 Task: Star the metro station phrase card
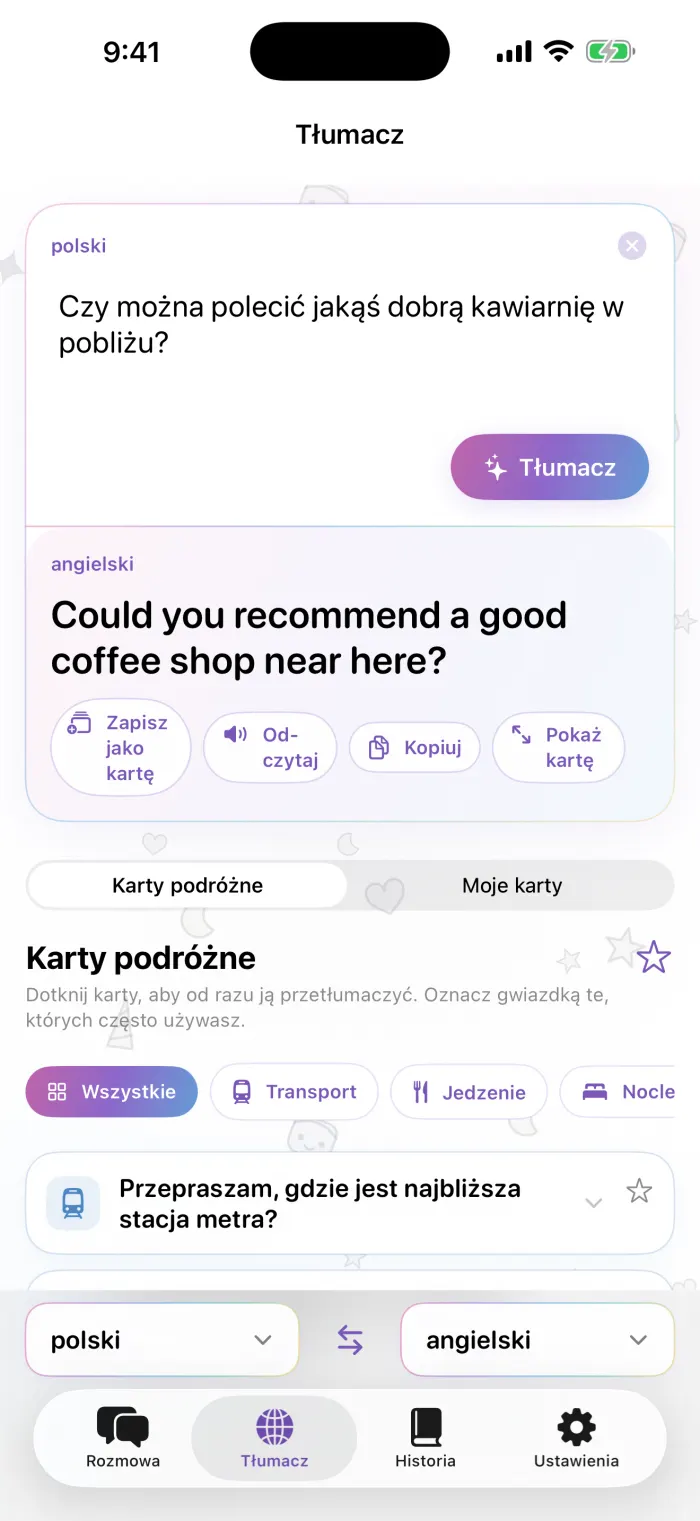(x=639, y=1191)
